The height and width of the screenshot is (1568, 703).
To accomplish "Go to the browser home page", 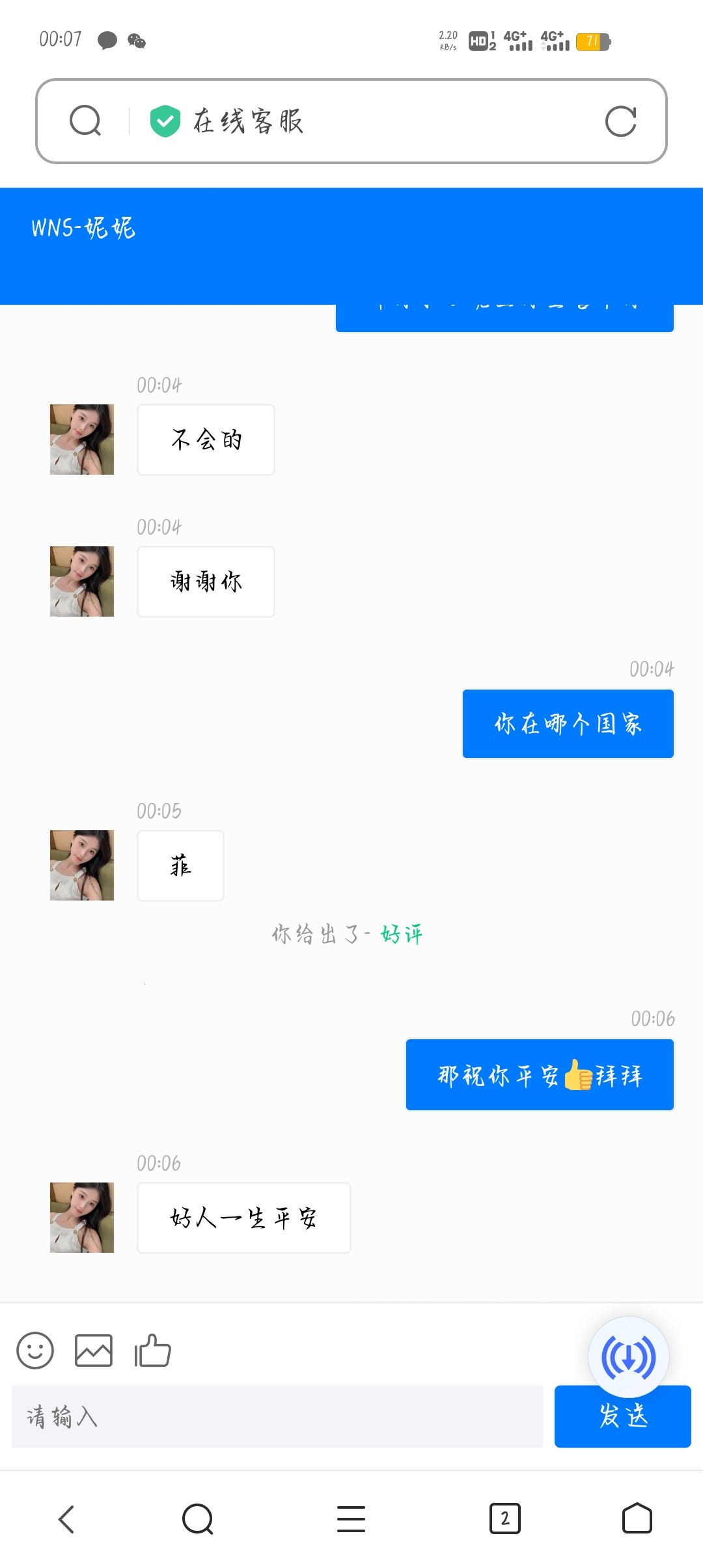I will (637, 1519).
